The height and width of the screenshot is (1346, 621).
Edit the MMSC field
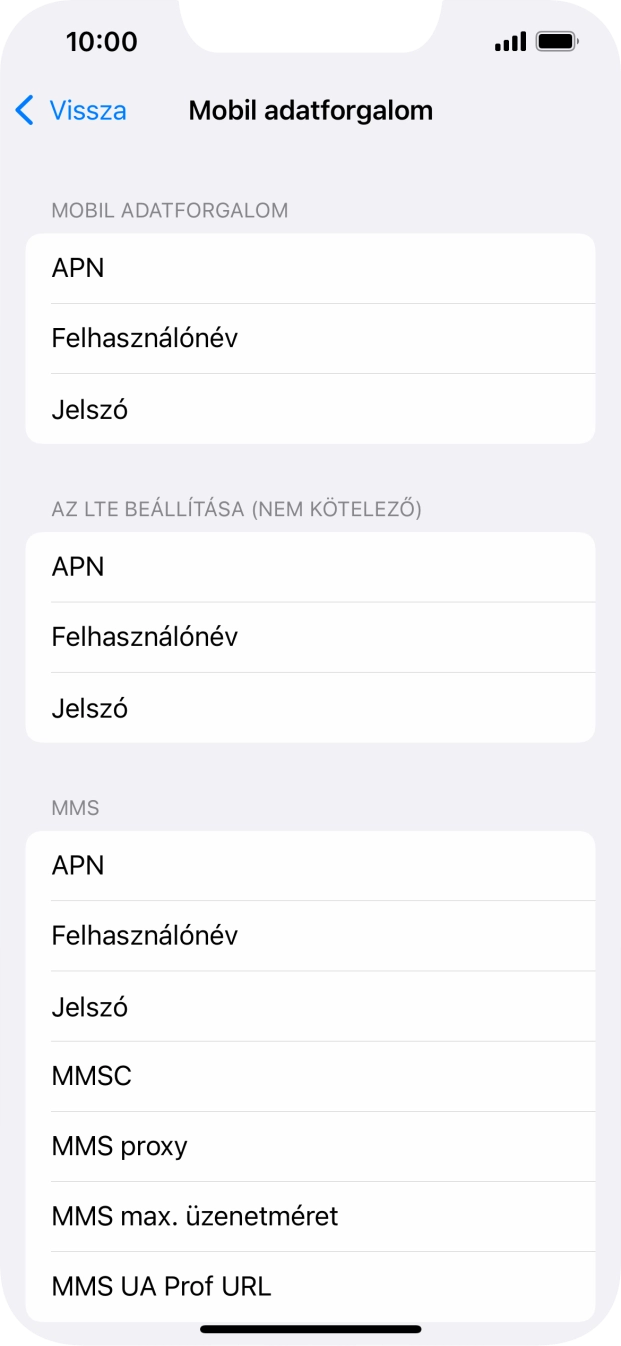coord(310,1076)
